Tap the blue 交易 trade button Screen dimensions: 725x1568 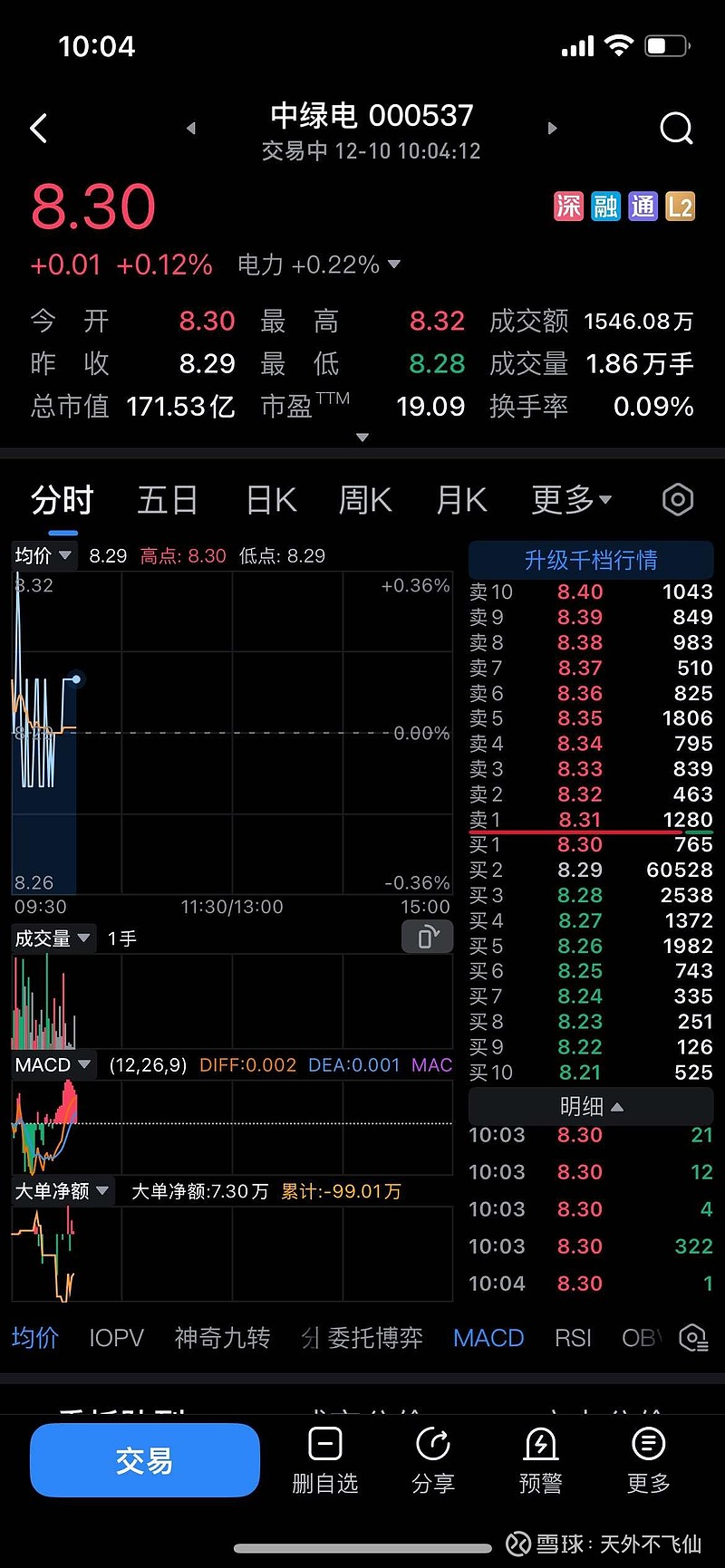pos(145,1460)
